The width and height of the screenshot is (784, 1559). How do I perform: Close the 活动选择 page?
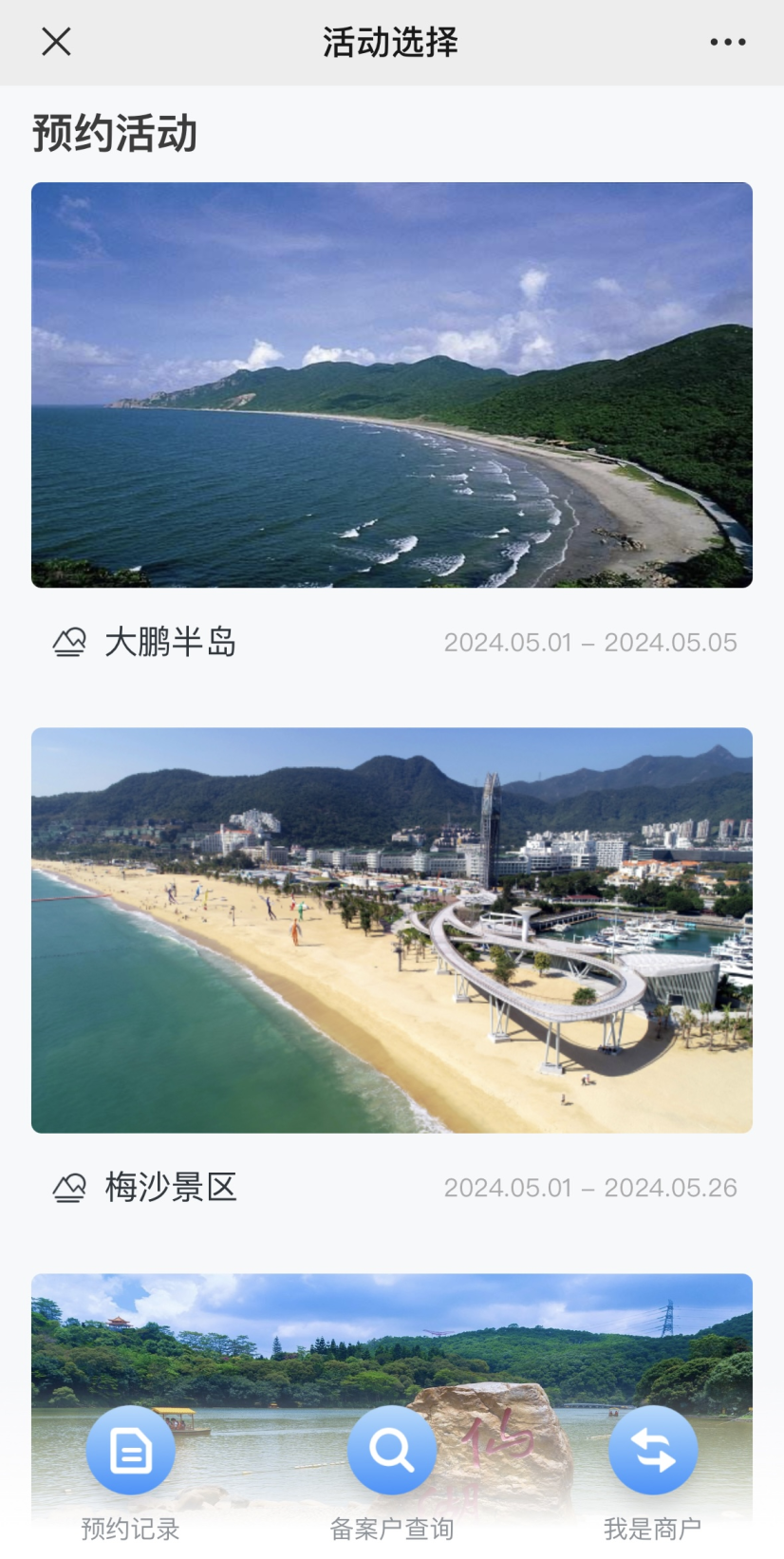(56, 42)
